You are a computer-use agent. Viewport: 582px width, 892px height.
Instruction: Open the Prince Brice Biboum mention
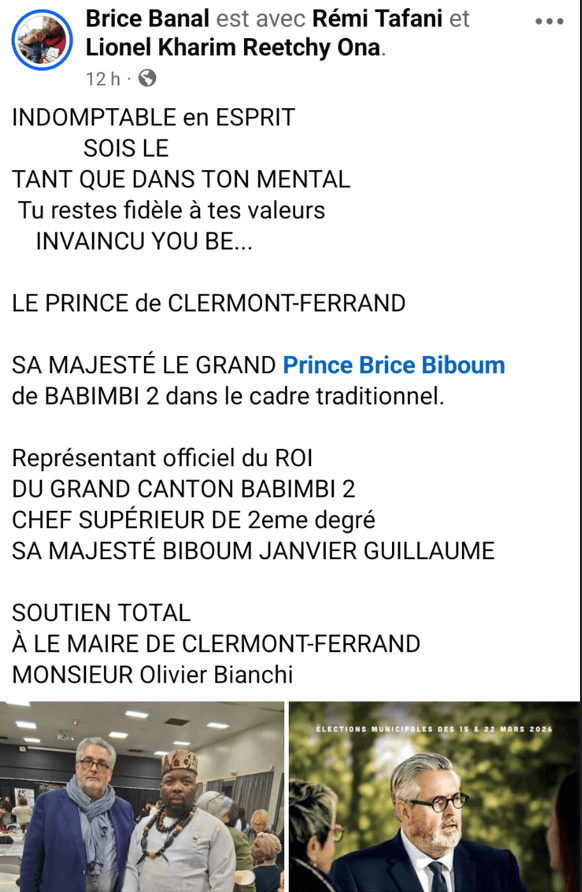[x=394, y=365]
